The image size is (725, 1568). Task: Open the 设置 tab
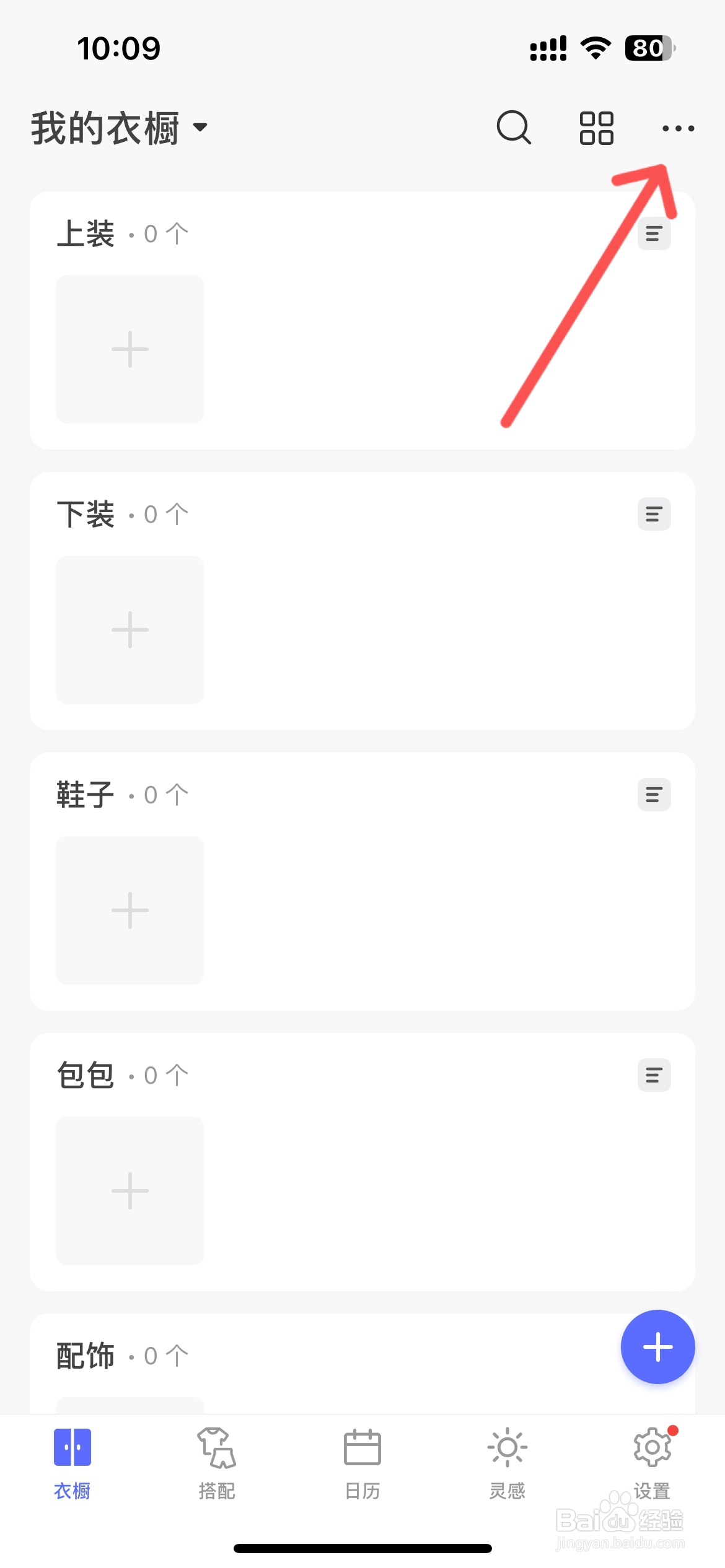[x=652, y=1464]
